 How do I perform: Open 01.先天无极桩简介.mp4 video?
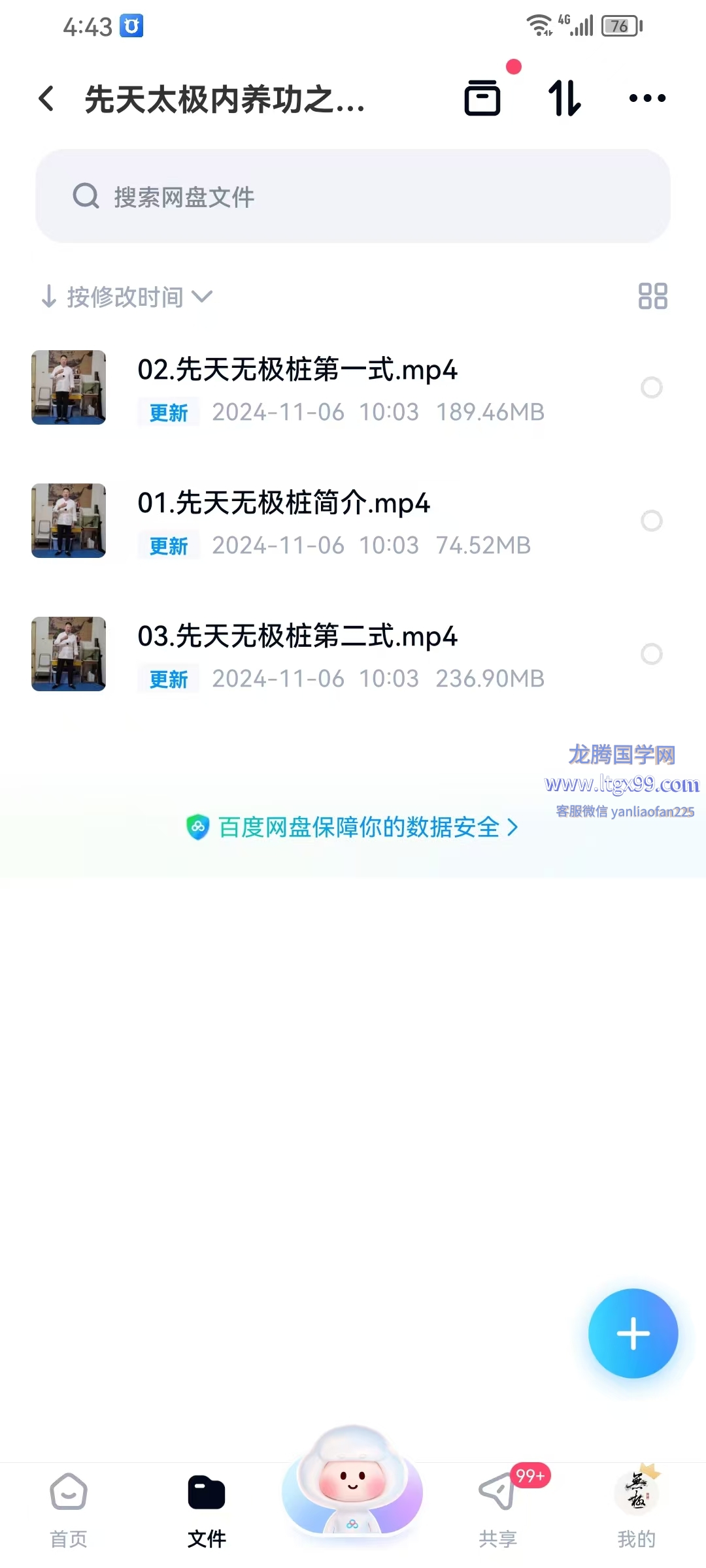[284, 504]
